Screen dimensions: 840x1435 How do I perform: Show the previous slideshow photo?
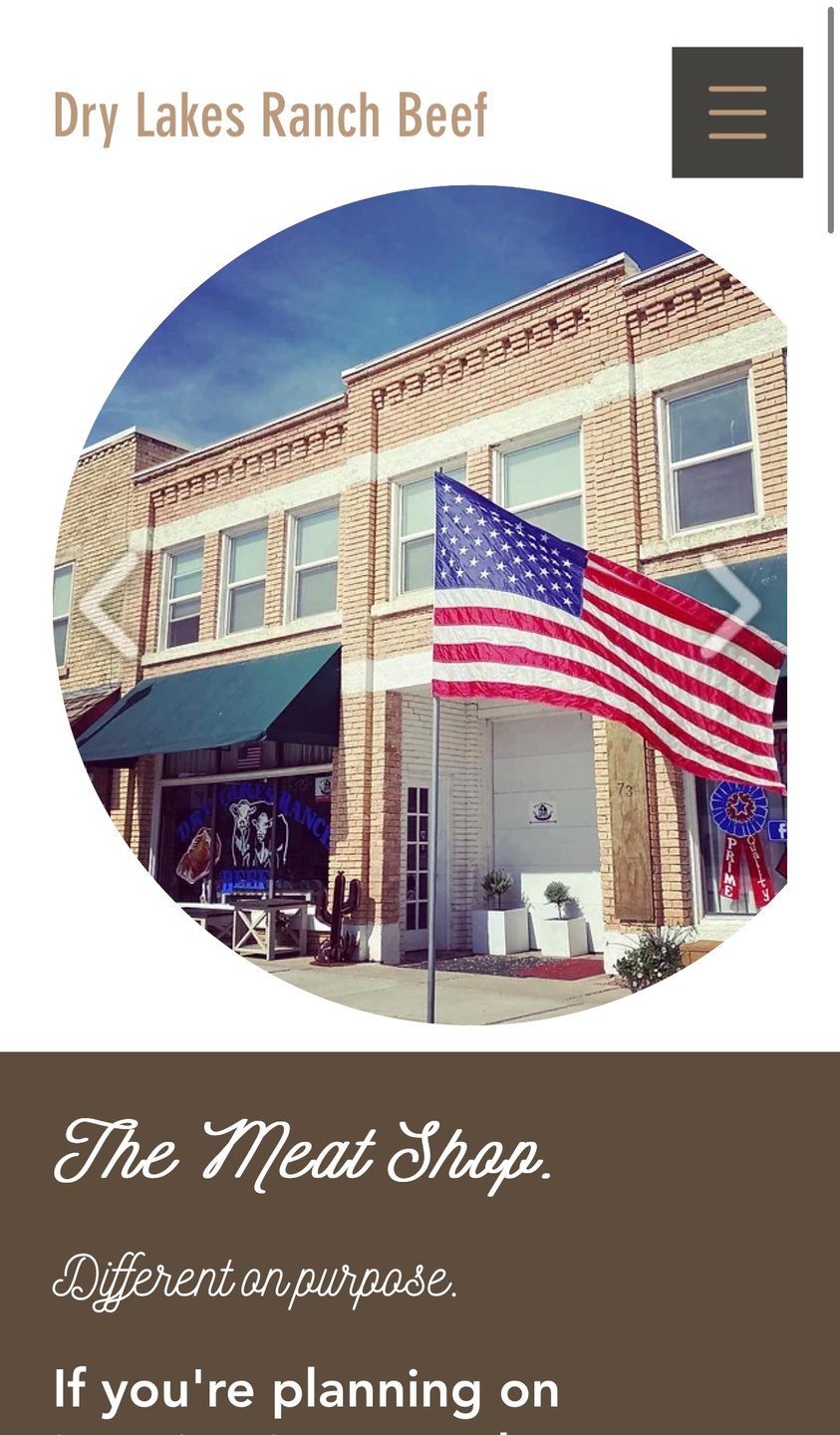(x=112, y=604)
